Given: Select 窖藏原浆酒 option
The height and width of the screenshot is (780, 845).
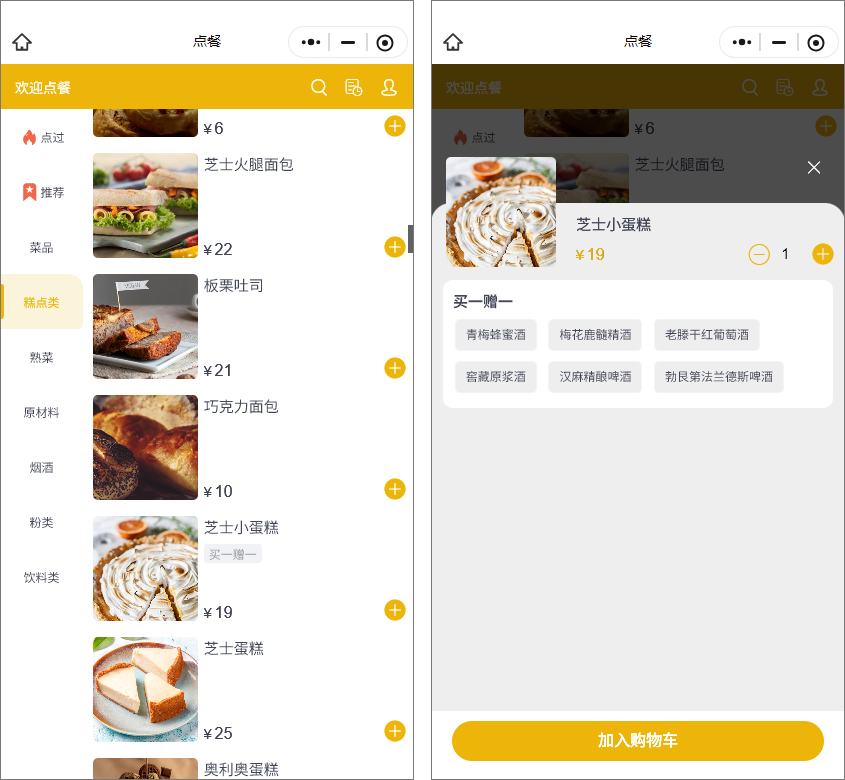Looking at the screenshot, I should [x=496, y=377].
